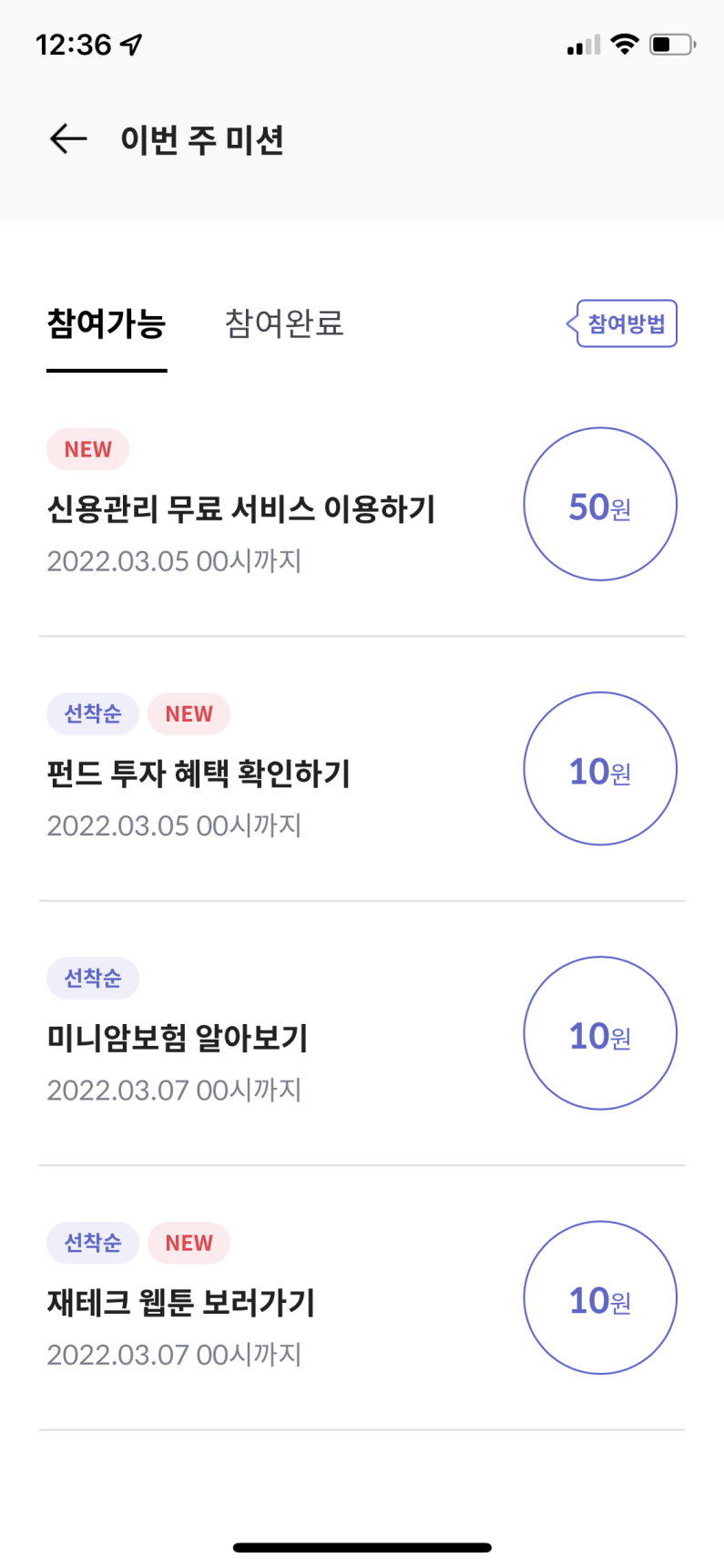Select the 참여가능 tab
The height and width of the screenshot is (1568, 724).
107,323
